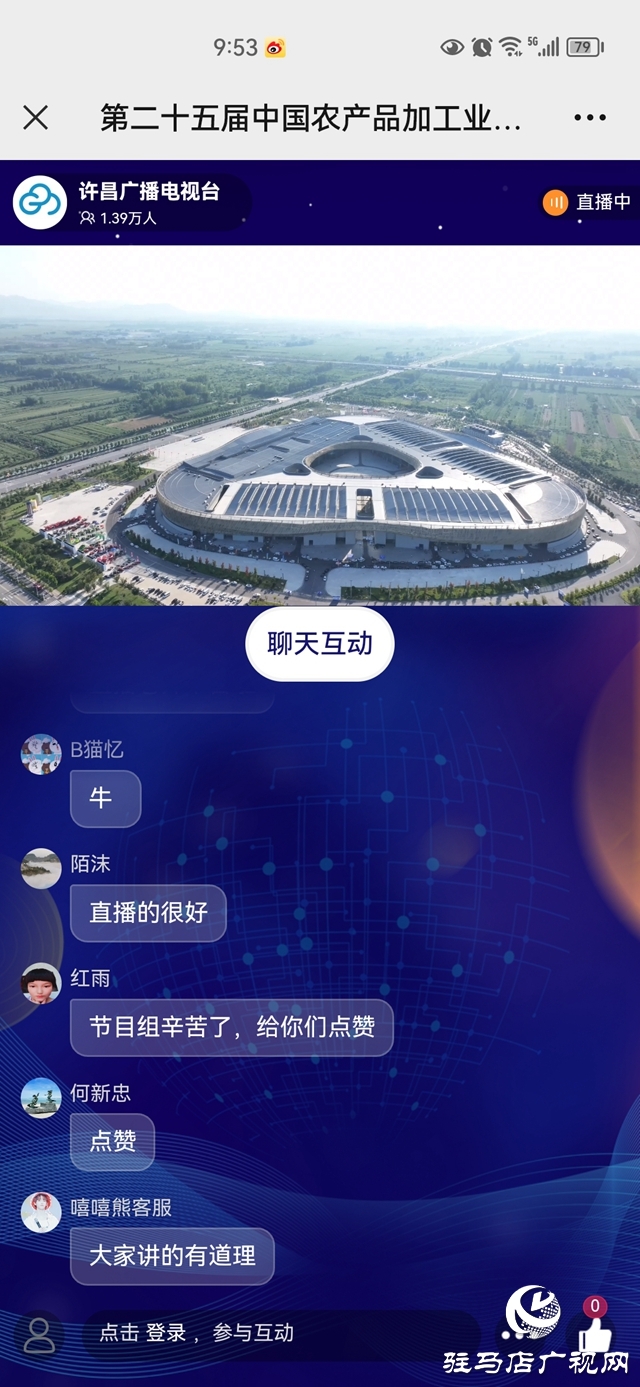Open the three-dot overflow menu

[x=589, y=118]
